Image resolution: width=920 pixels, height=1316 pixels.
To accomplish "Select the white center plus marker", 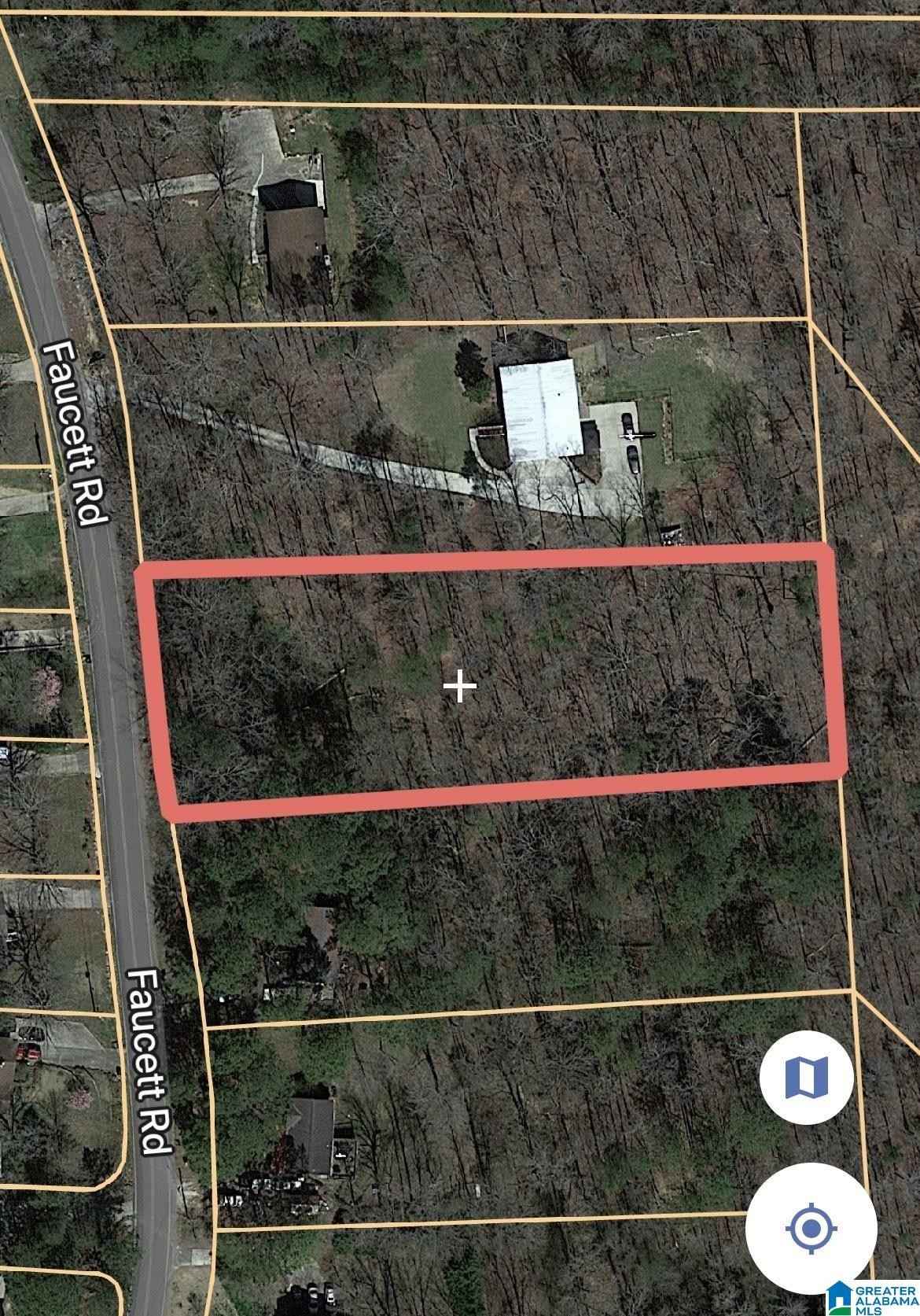I will click(x=460, y=686).
